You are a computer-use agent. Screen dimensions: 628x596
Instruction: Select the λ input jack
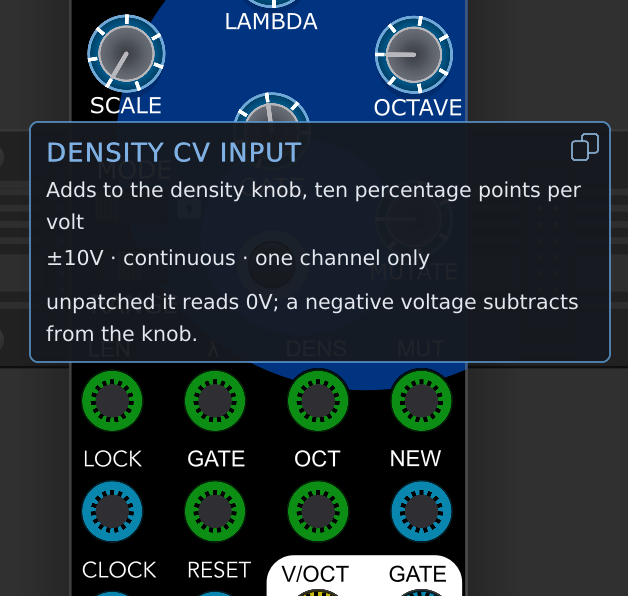(x=215, y=401)
